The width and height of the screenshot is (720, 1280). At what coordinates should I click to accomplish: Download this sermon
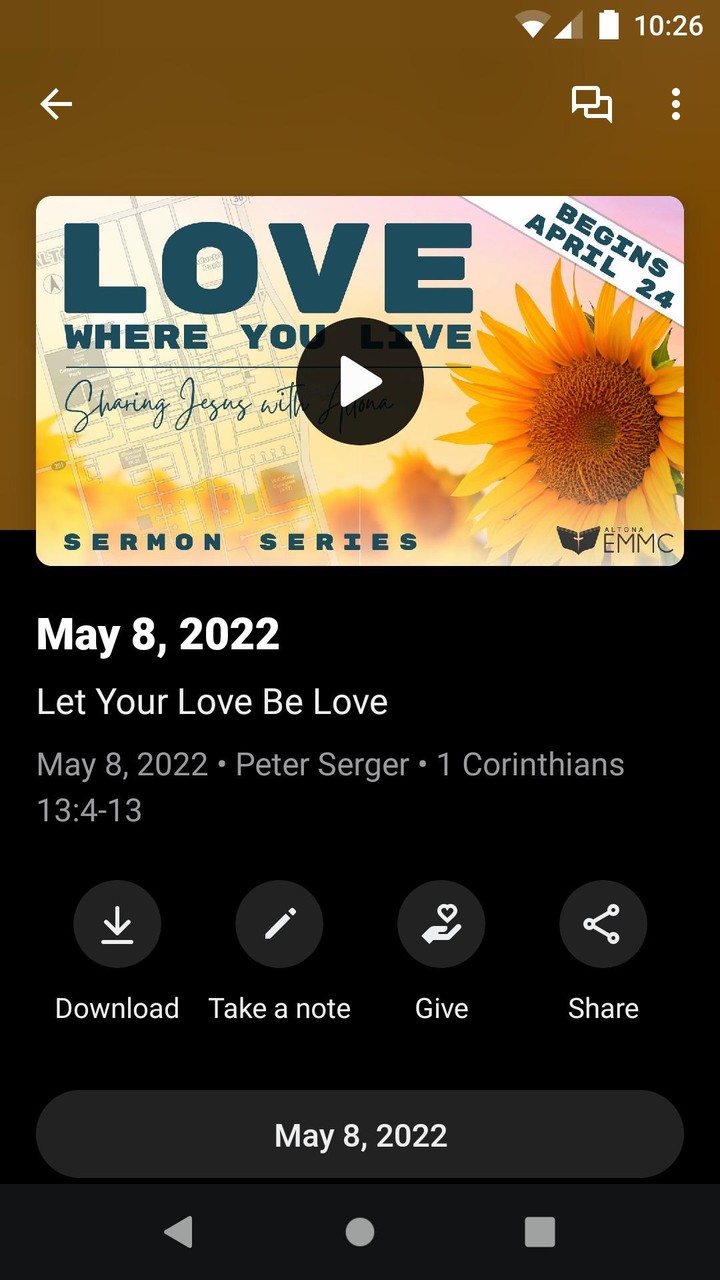pos(117,924)
